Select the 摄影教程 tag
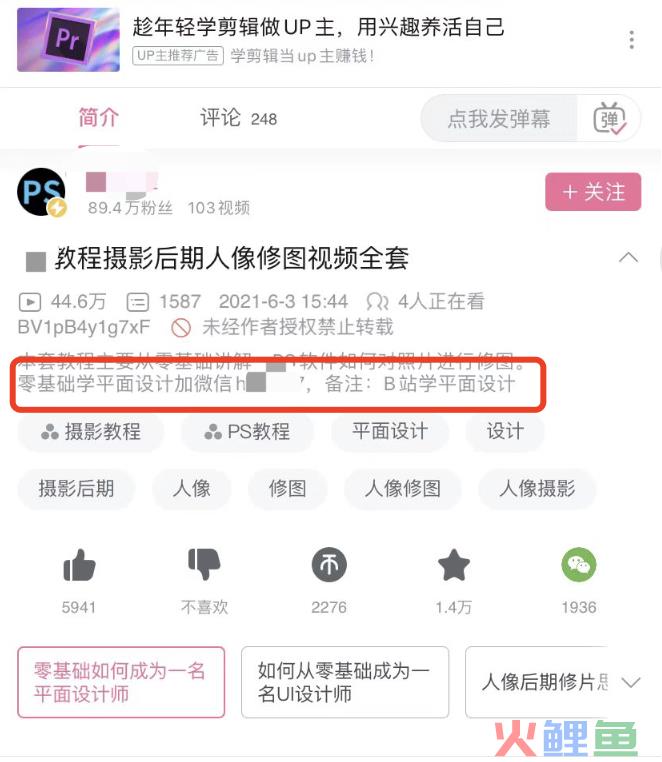 click(x=90, y=432)
